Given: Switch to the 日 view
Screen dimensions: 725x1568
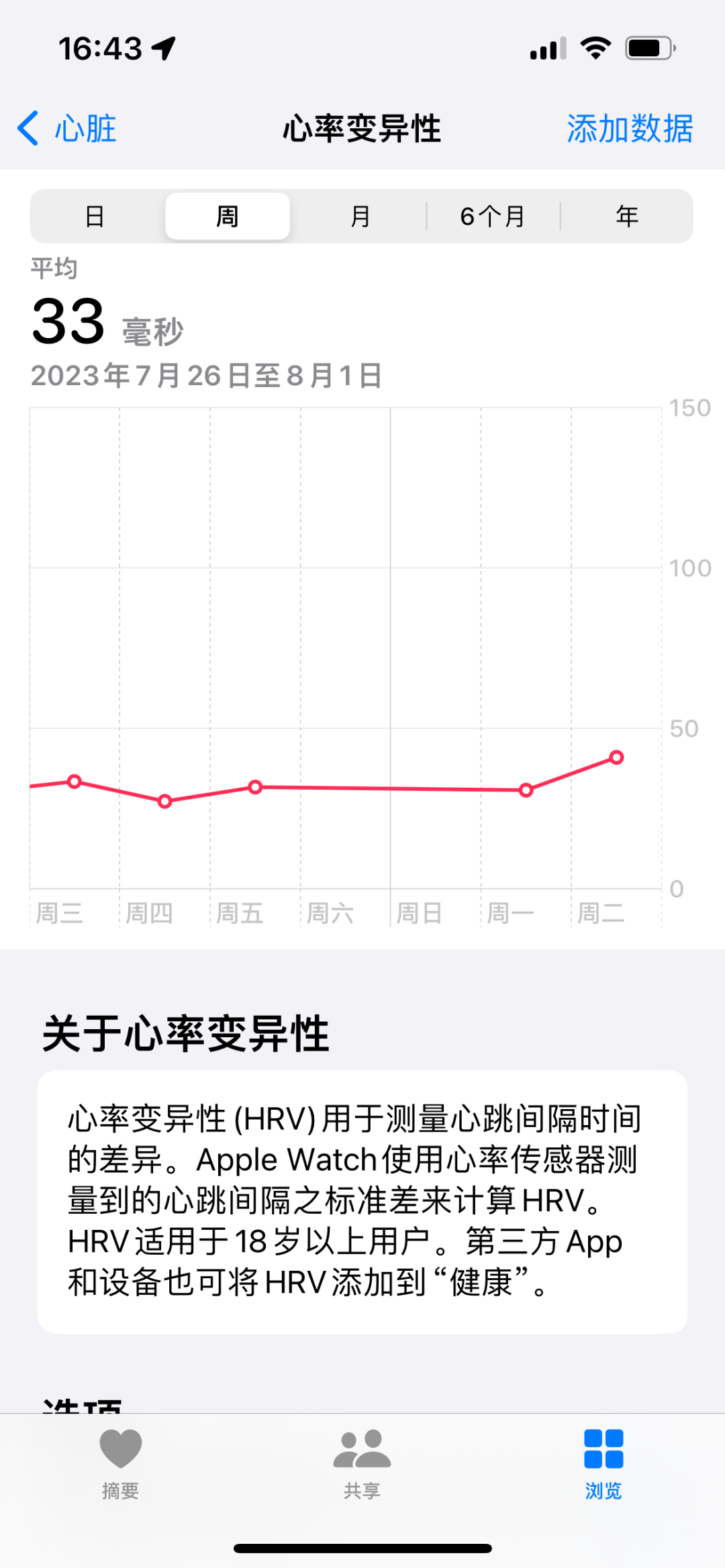Looking at the screenshot, I should (95, 217).
